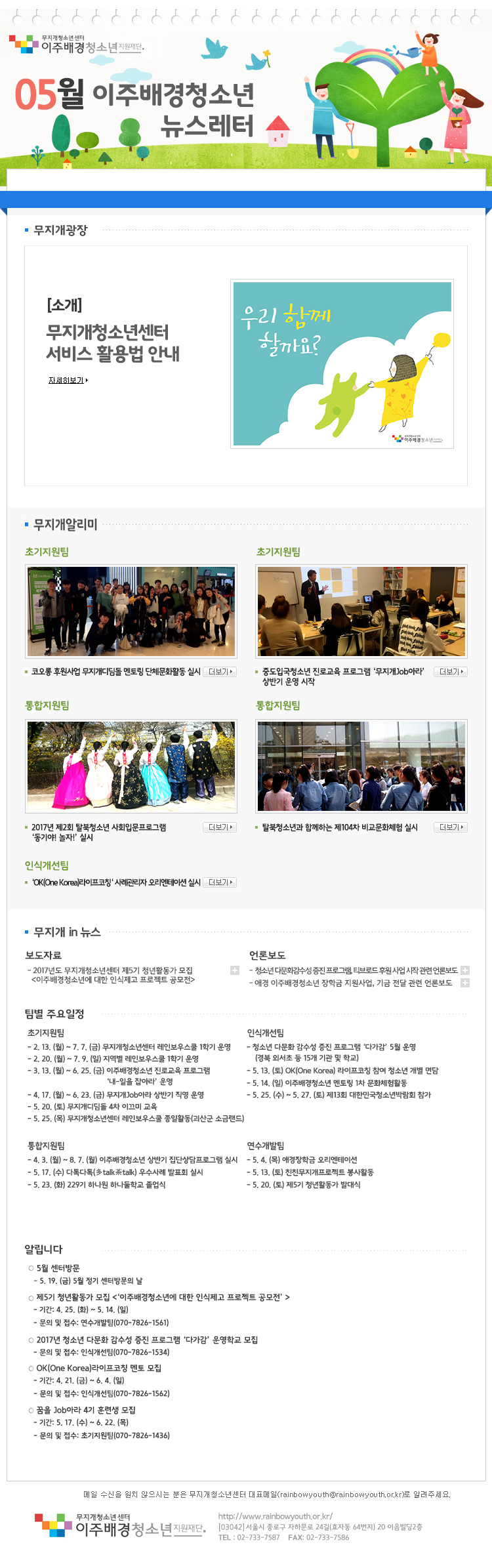Tap 더보기 for OK(One Korea)라이프코칭 오리엔테이션
492x1568 pixels.
(220, 882)
